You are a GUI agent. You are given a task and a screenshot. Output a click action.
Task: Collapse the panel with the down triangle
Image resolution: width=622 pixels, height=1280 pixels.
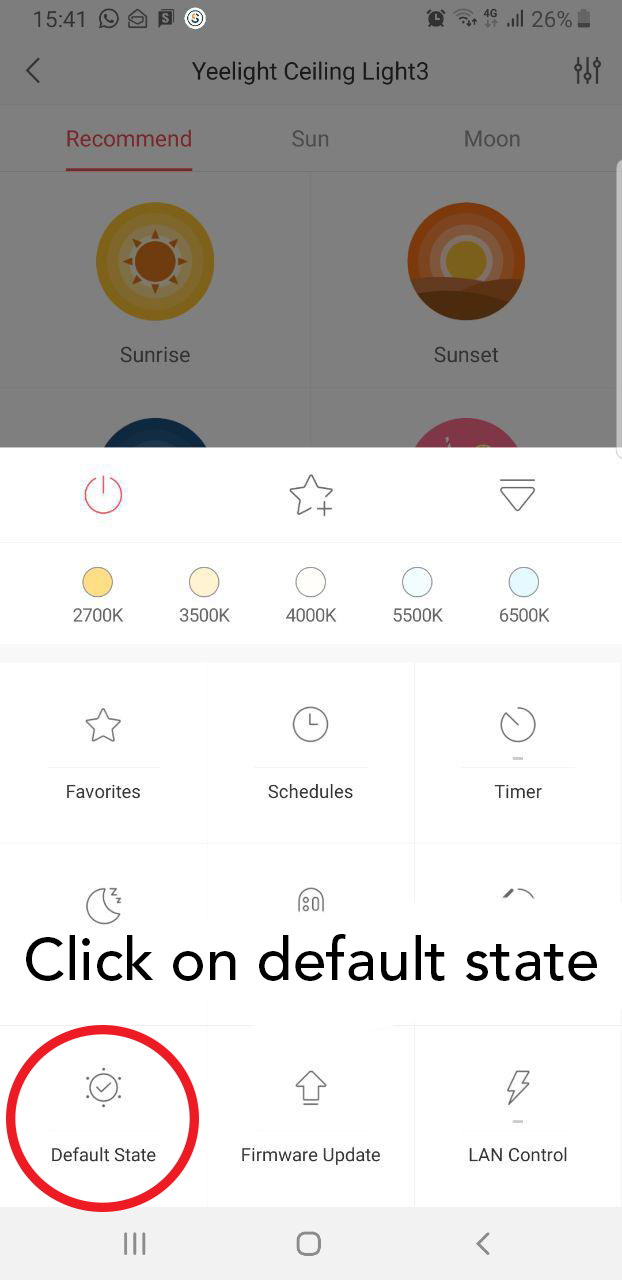(517, 495)
